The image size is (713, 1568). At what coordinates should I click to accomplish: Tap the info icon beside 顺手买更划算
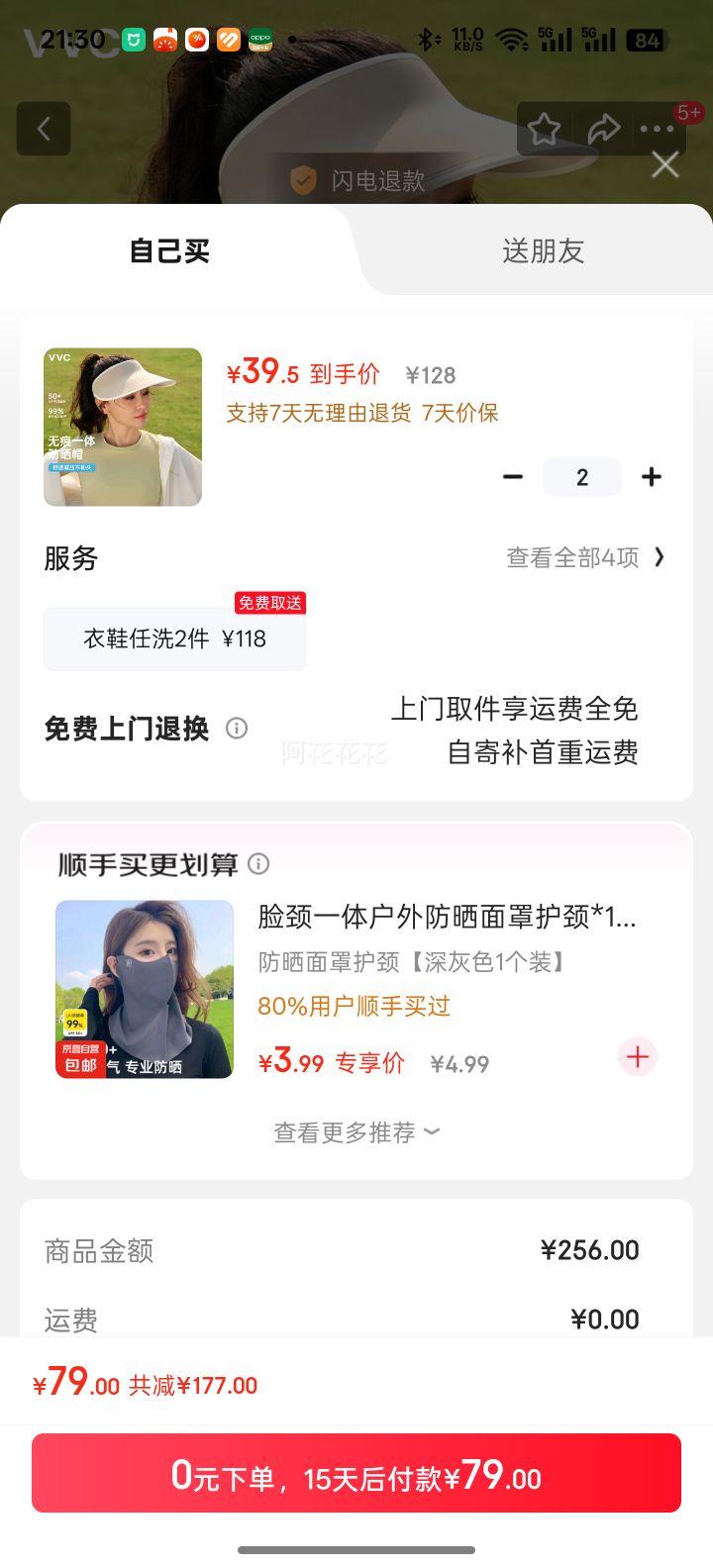tap(258, 864)
